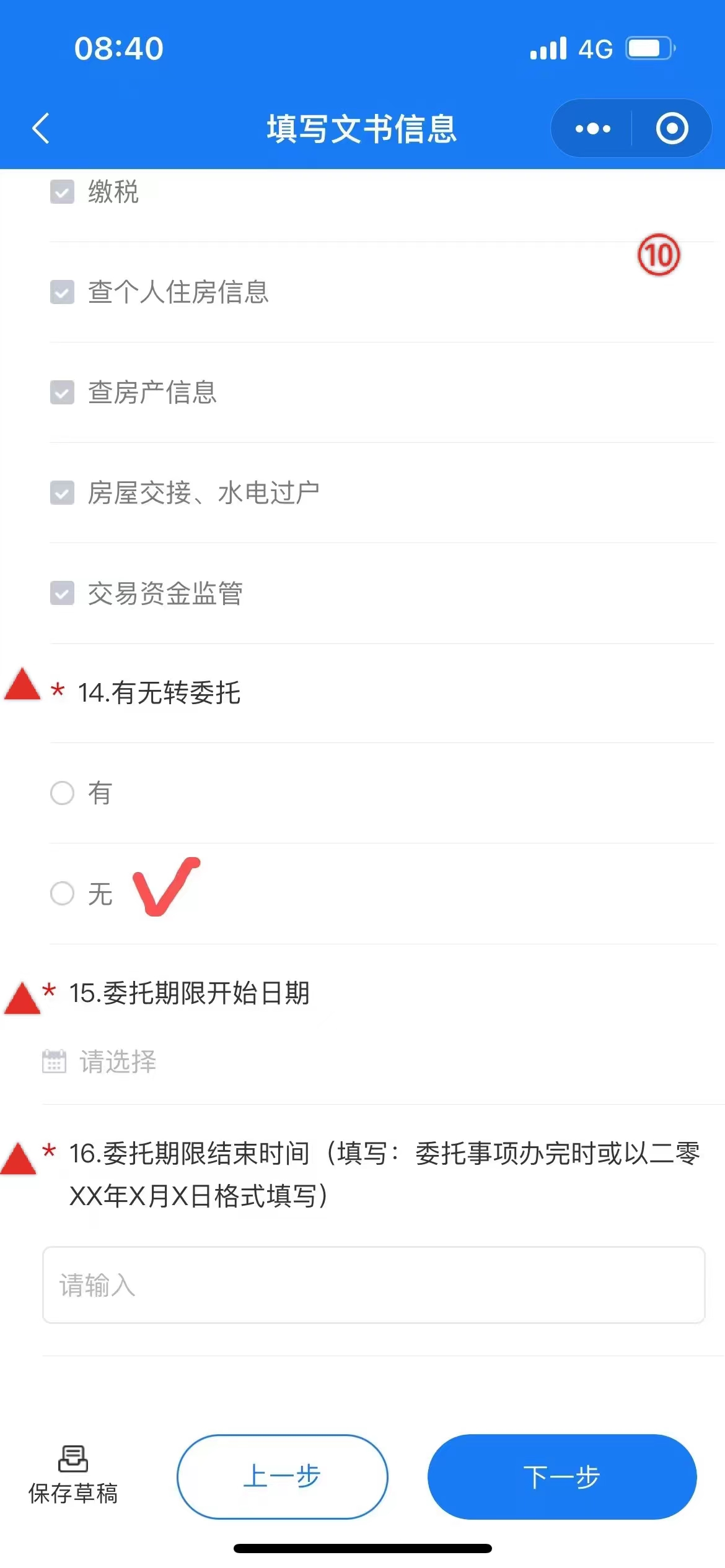Image resolution: width=725 pixels, height=1568 pixels.
Task: Toggle the 查个人住房信息 checkbox
Action: click(62, 292)
